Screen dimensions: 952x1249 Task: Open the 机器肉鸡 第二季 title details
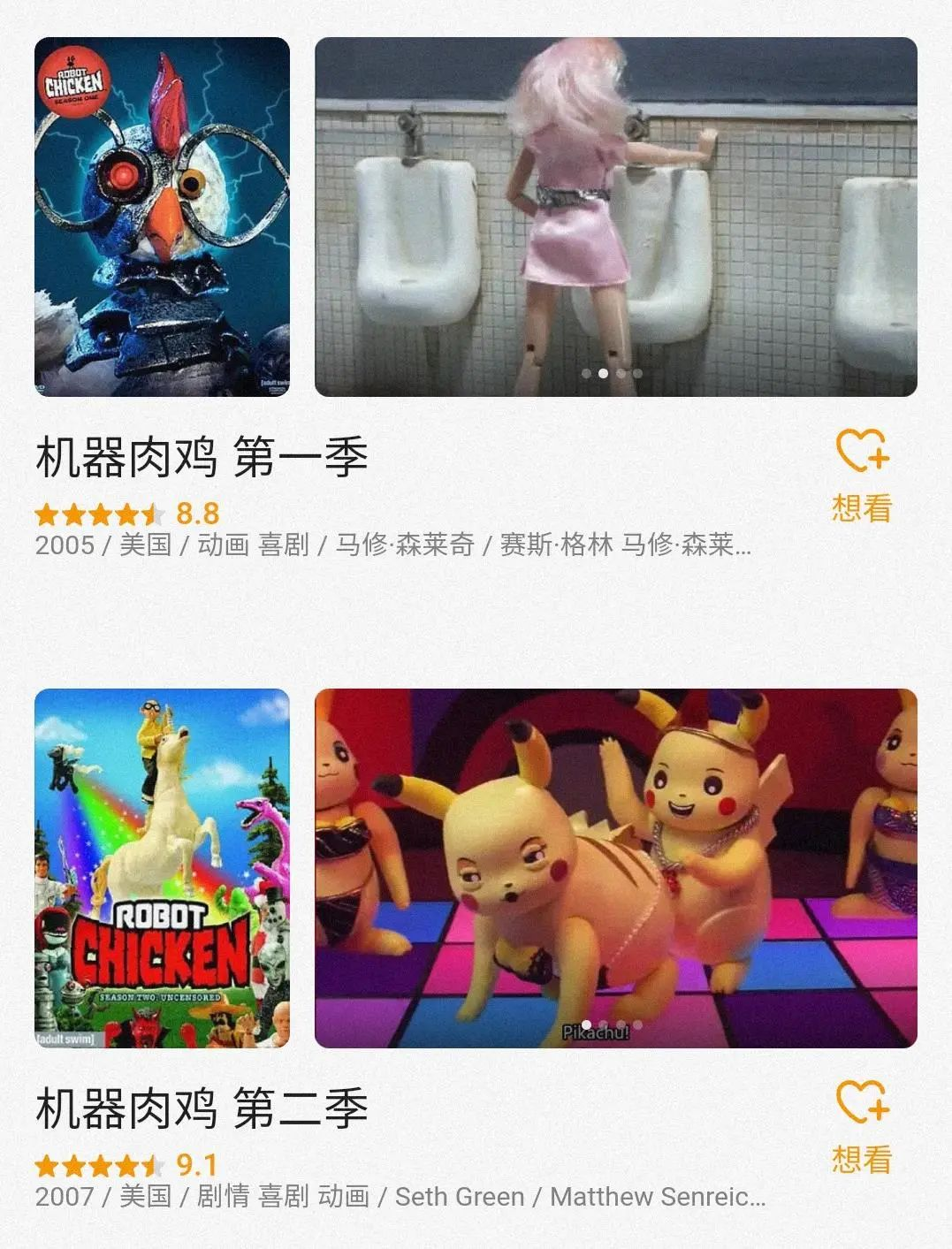coord(202,1109)
